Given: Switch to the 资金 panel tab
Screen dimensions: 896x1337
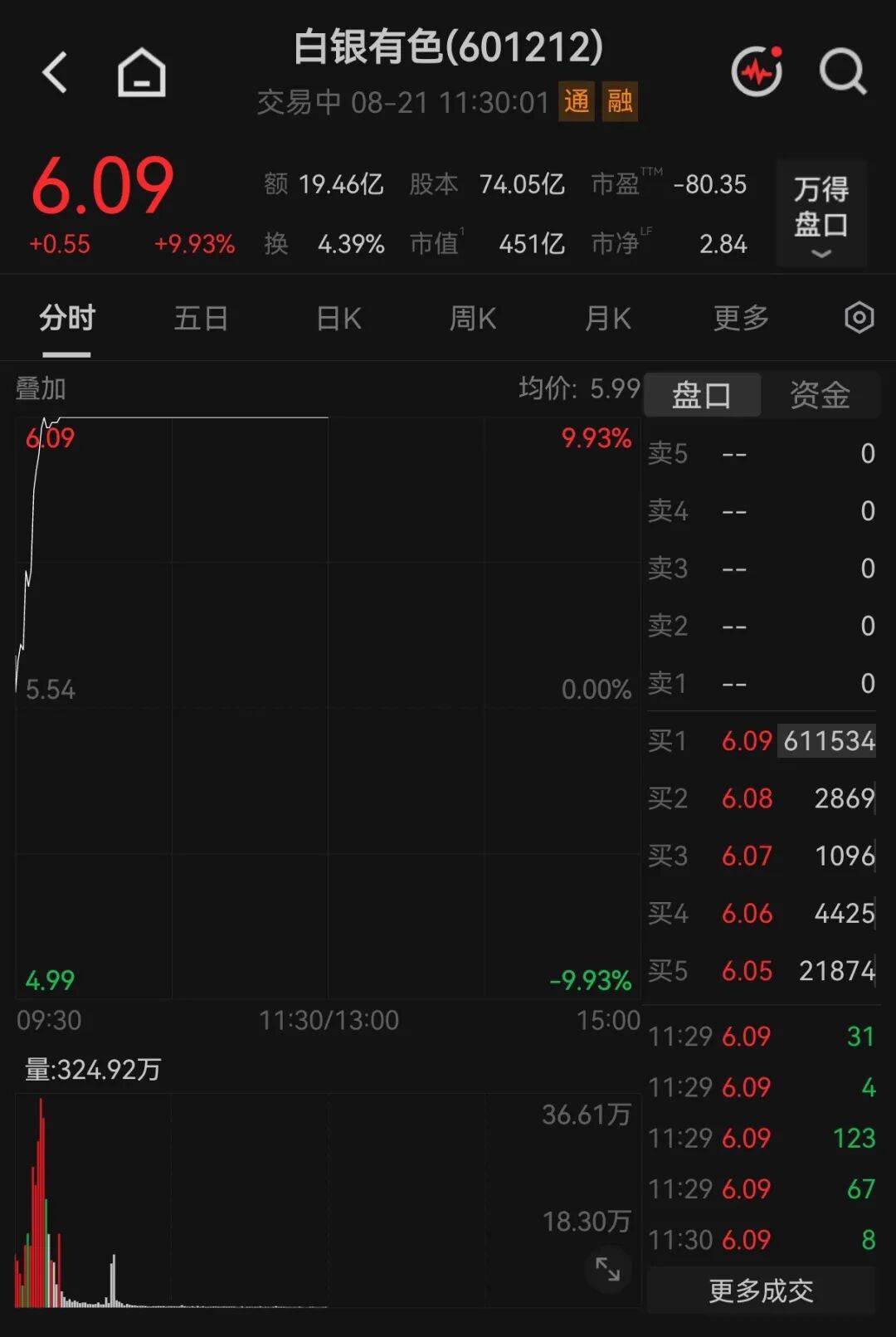Looking at the screenshot, I should 820,395.
